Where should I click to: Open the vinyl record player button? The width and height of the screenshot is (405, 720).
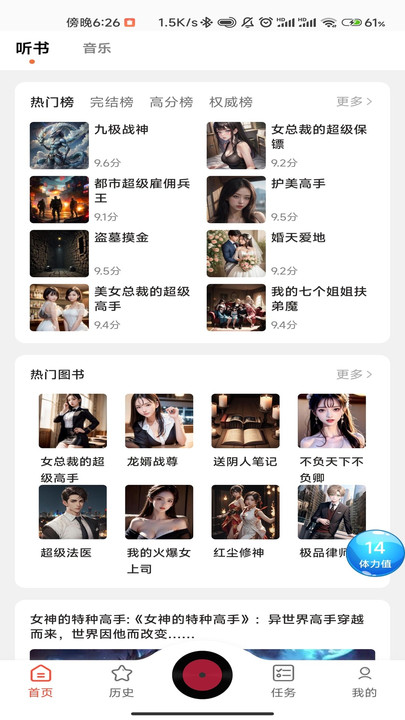pos(202,675)
